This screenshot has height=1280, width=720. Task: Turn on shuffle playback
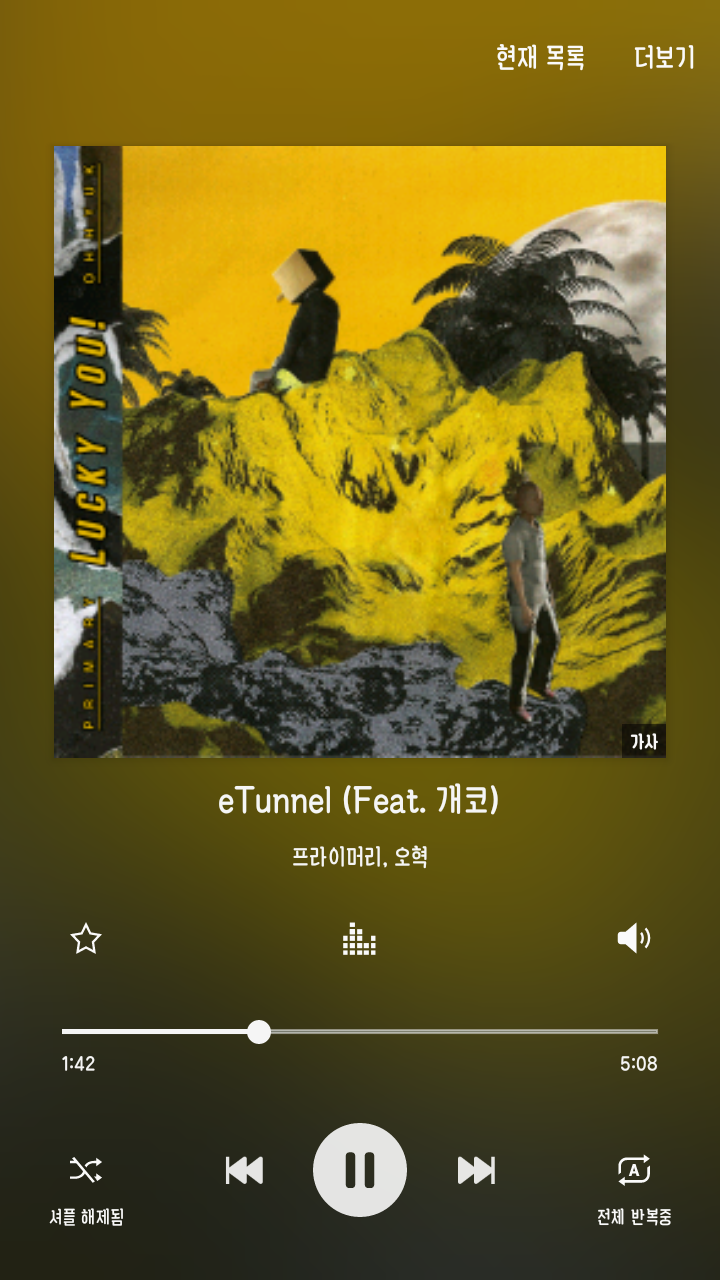pos(86,1170)
